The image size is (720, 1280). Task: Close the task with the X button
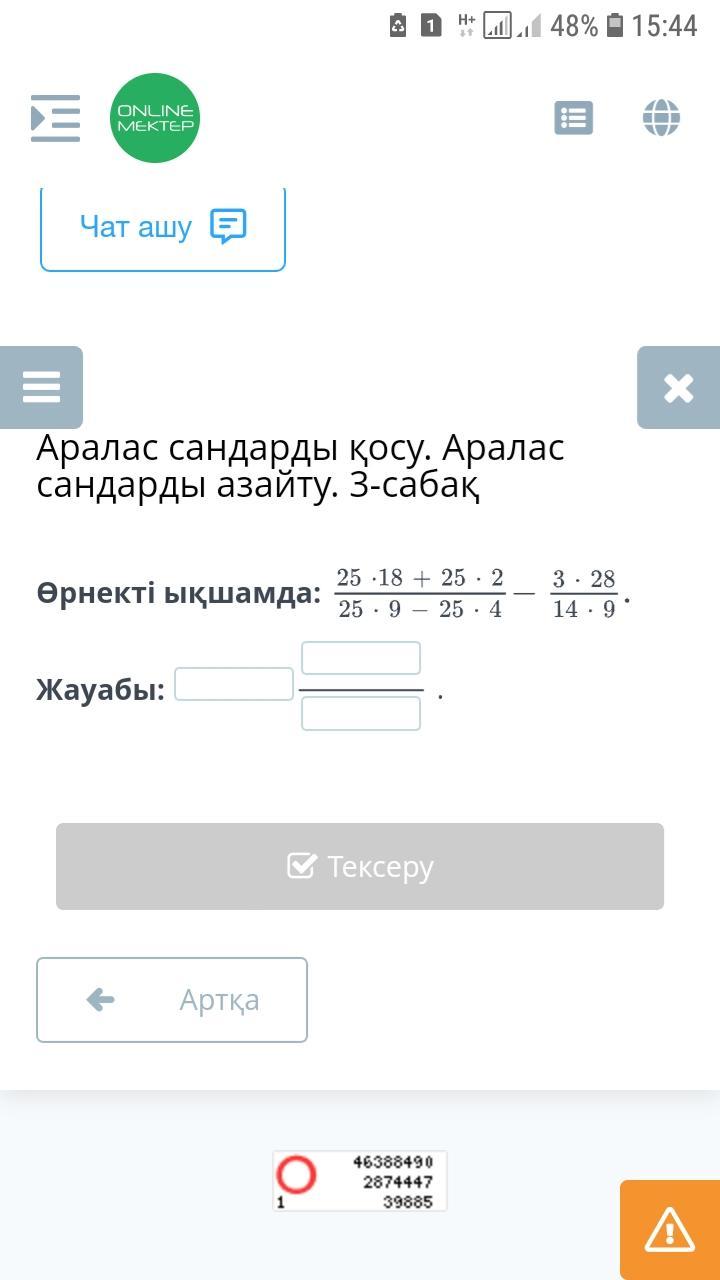tap(679, 387)
